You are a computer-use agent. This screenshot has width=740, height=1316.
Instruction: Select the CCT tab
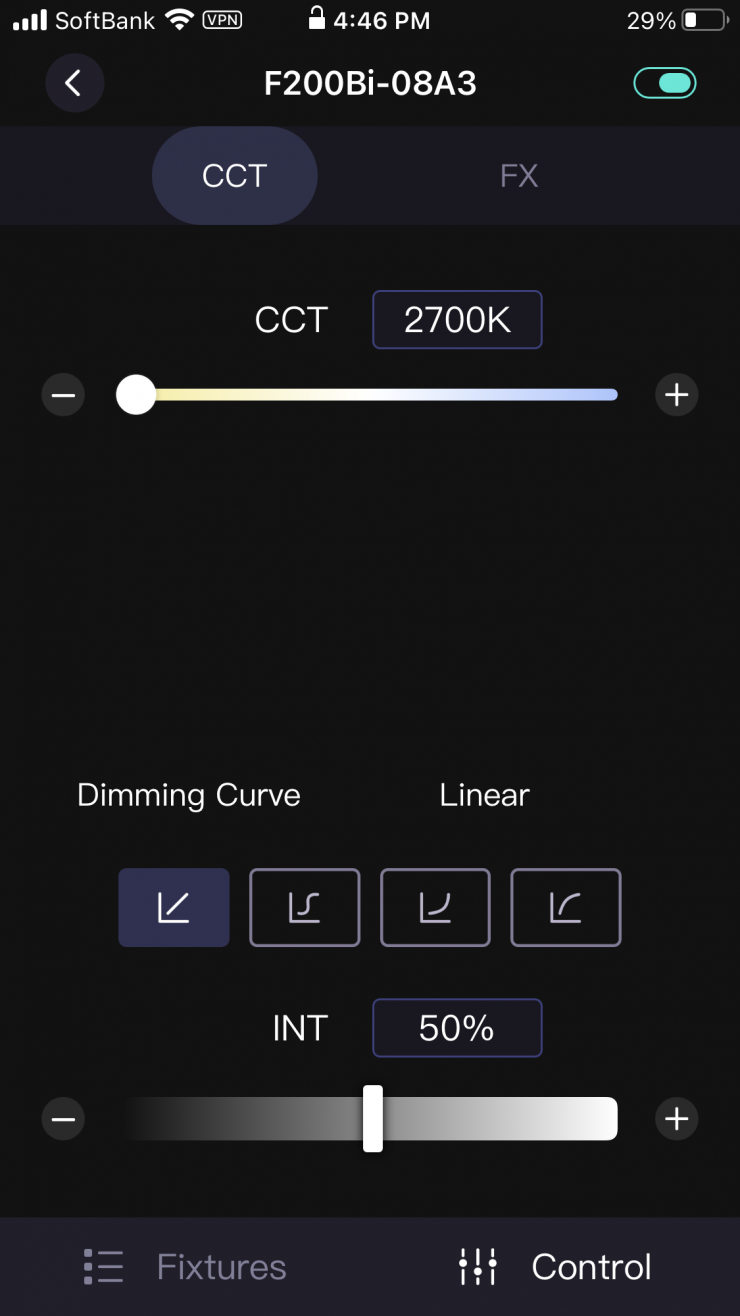(x=234, y=176)
